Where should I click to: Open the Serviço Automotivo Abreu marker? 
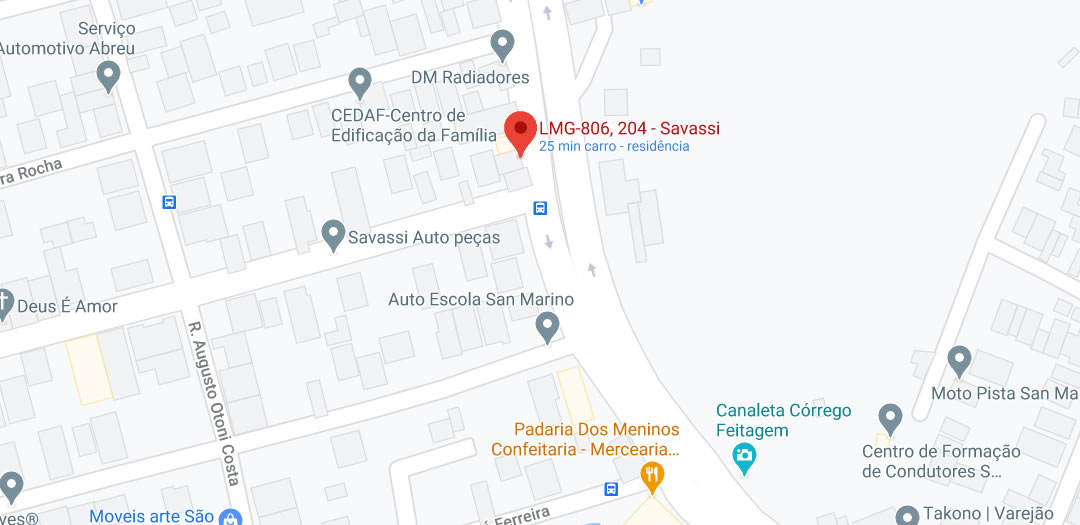click(108, 74)
